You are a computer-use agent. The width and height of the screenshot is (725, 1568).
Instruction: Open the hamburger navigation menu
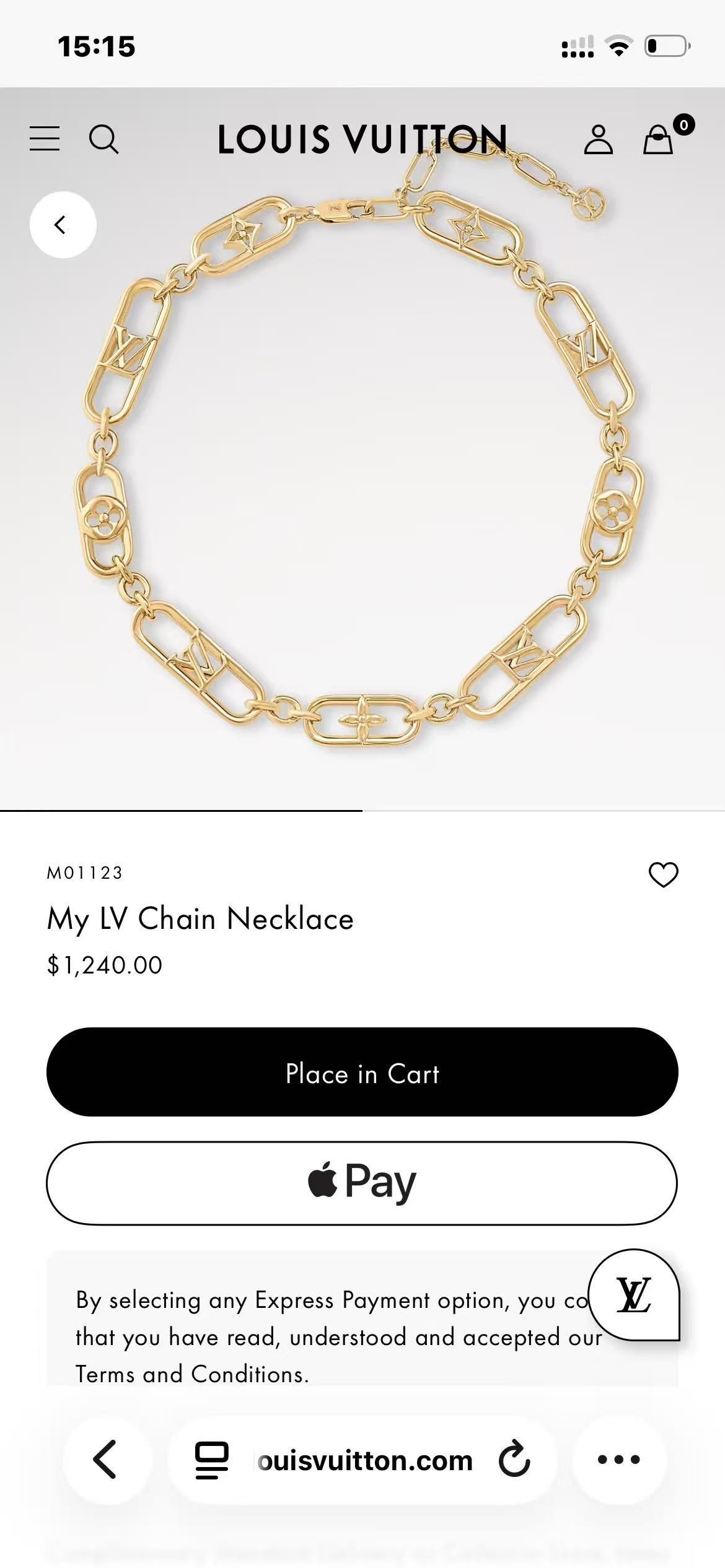pos(45,138)
